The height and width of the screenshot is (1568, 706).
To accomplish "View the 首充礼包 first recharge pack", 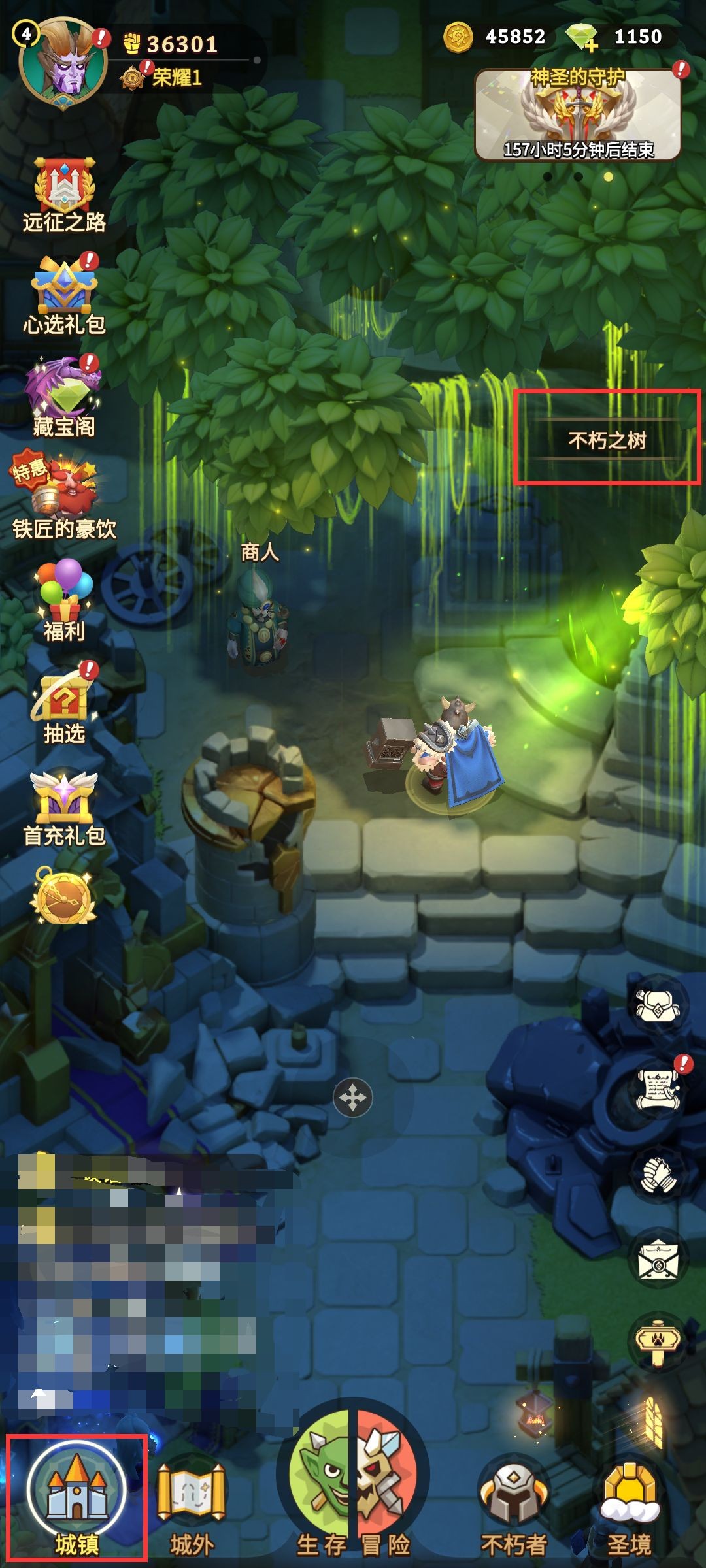I will [x=64, y=808].
